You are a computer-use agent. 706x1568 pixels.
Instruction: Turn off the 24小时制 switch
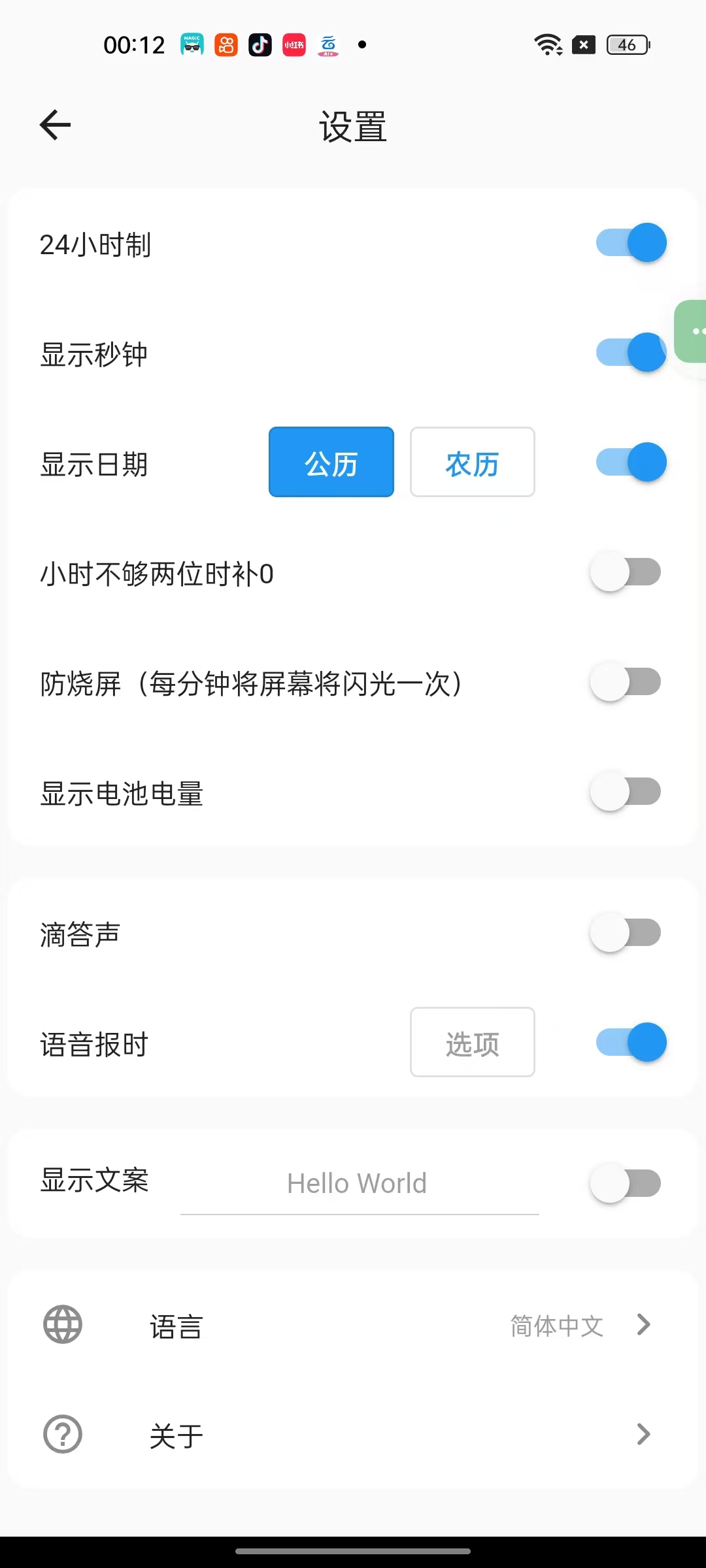[x=631, y=243]
